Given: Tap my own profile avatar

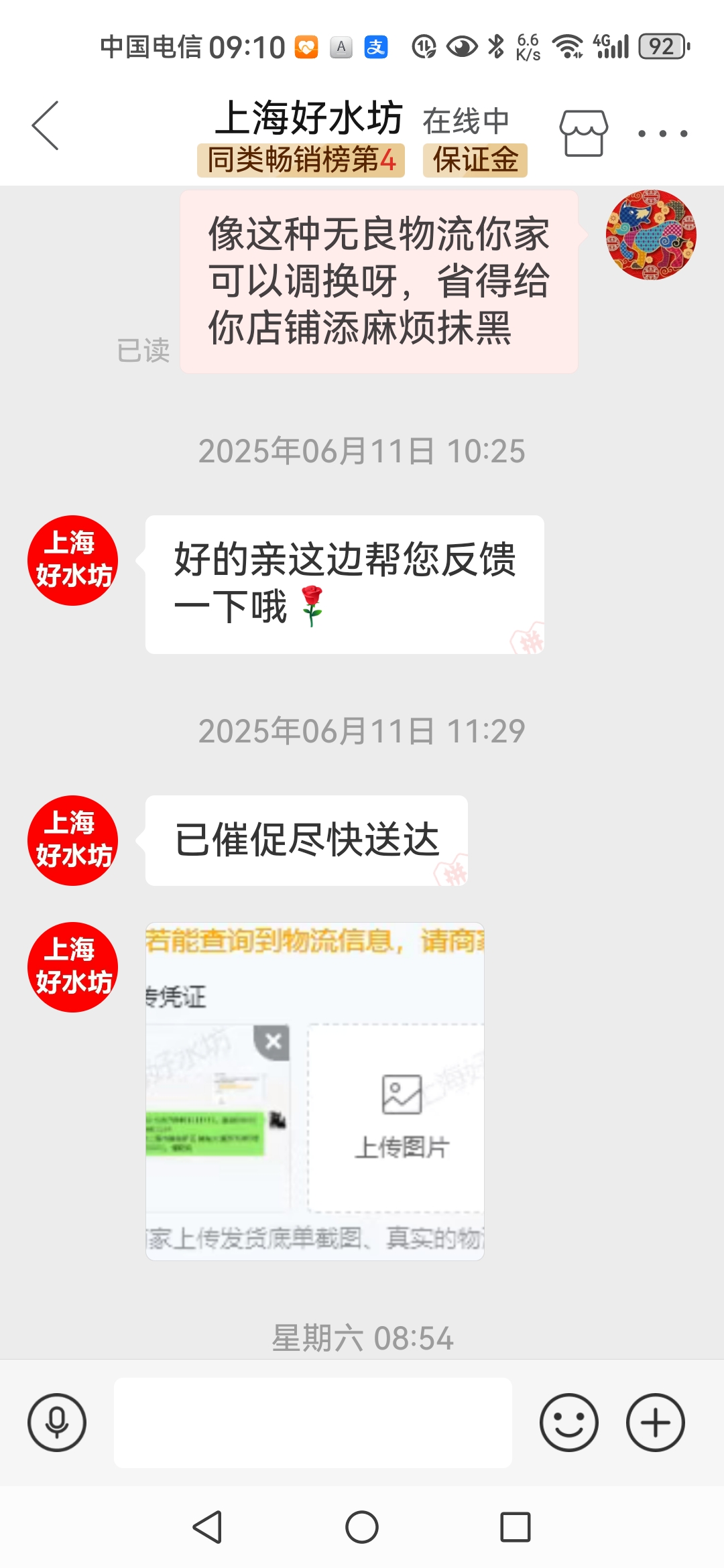Looking at the screenshot, I should (650, 235).
